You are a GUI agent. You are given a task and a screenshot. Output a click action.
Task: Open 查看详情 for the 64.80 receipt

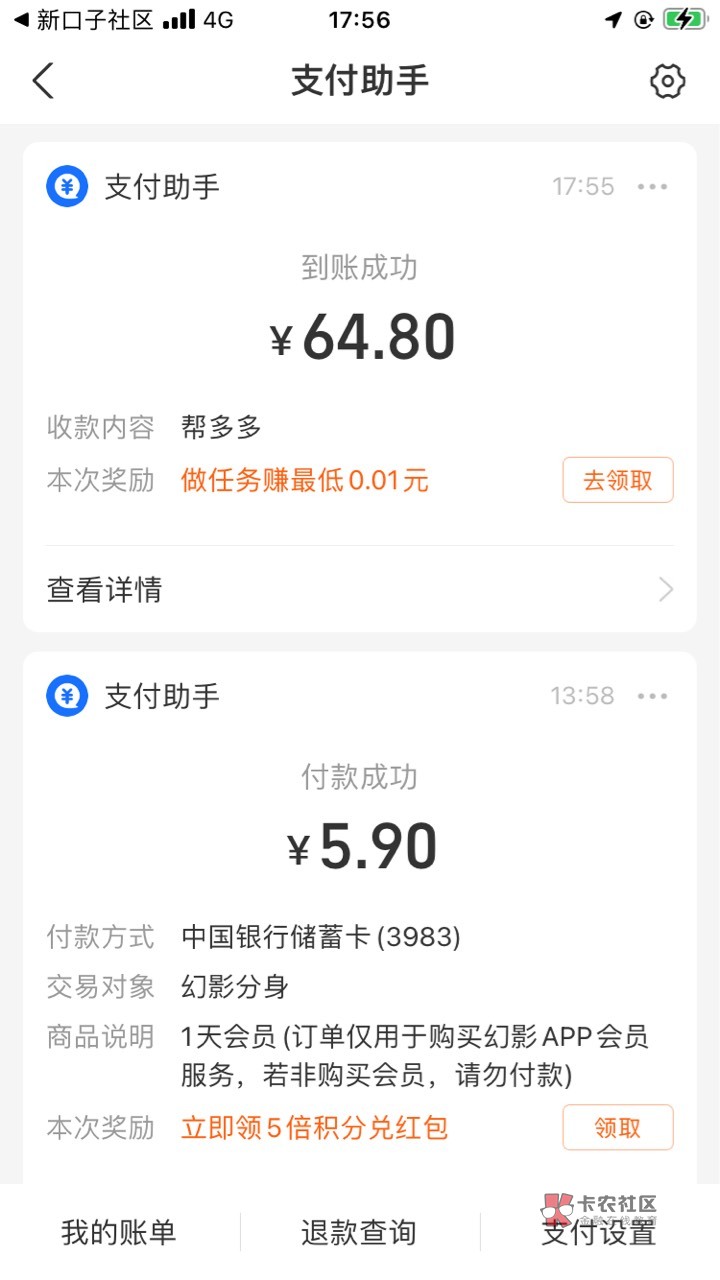(x=360, y=589)
